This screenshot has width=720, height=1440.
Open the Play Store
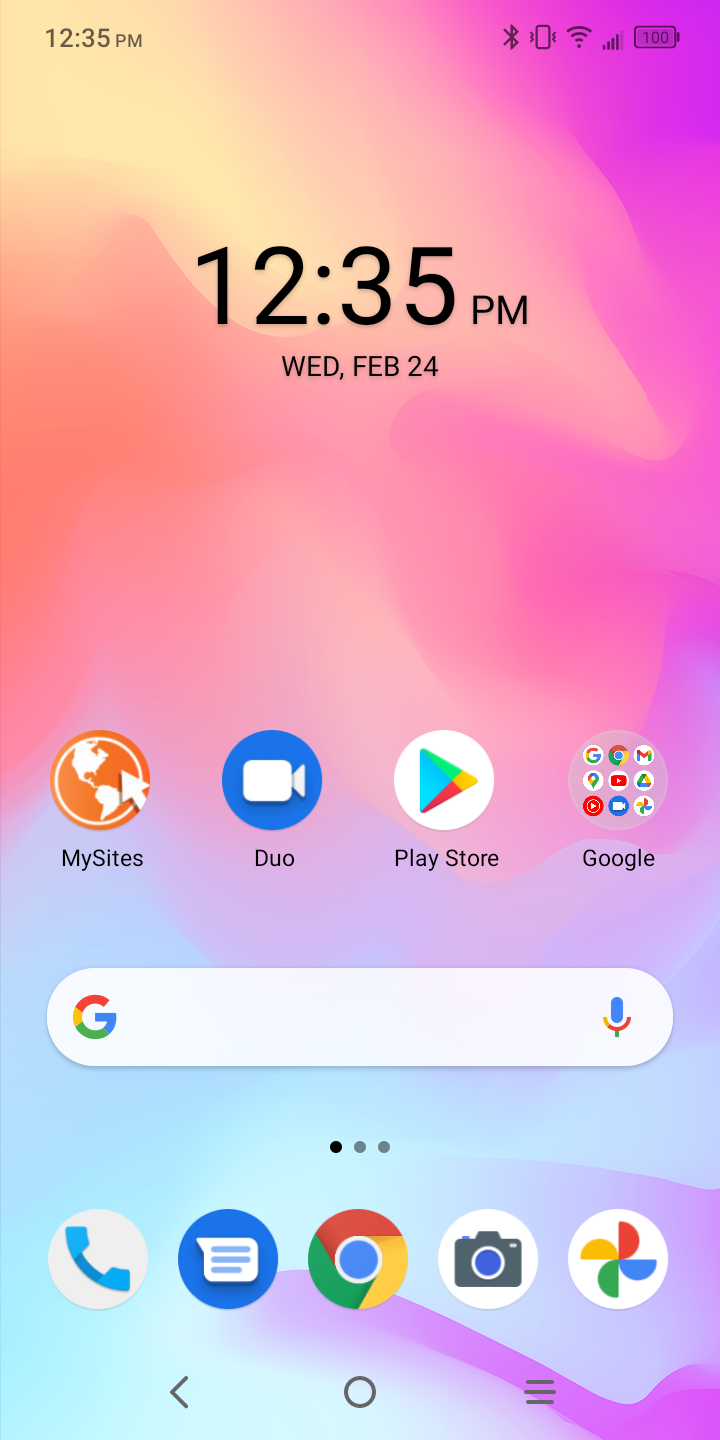pos(444,781)
